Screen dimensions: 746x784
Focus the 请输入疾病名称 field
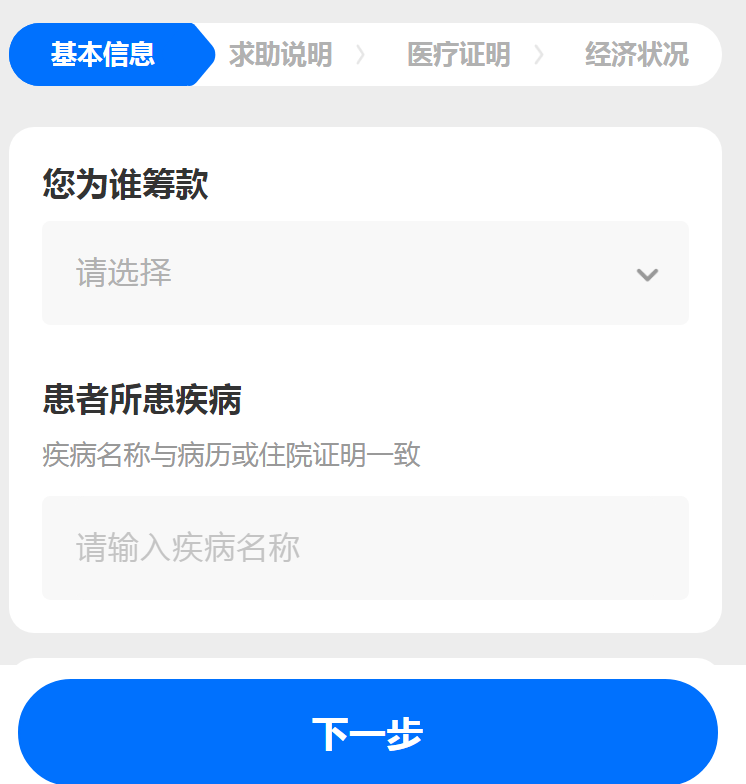[365, 548]
